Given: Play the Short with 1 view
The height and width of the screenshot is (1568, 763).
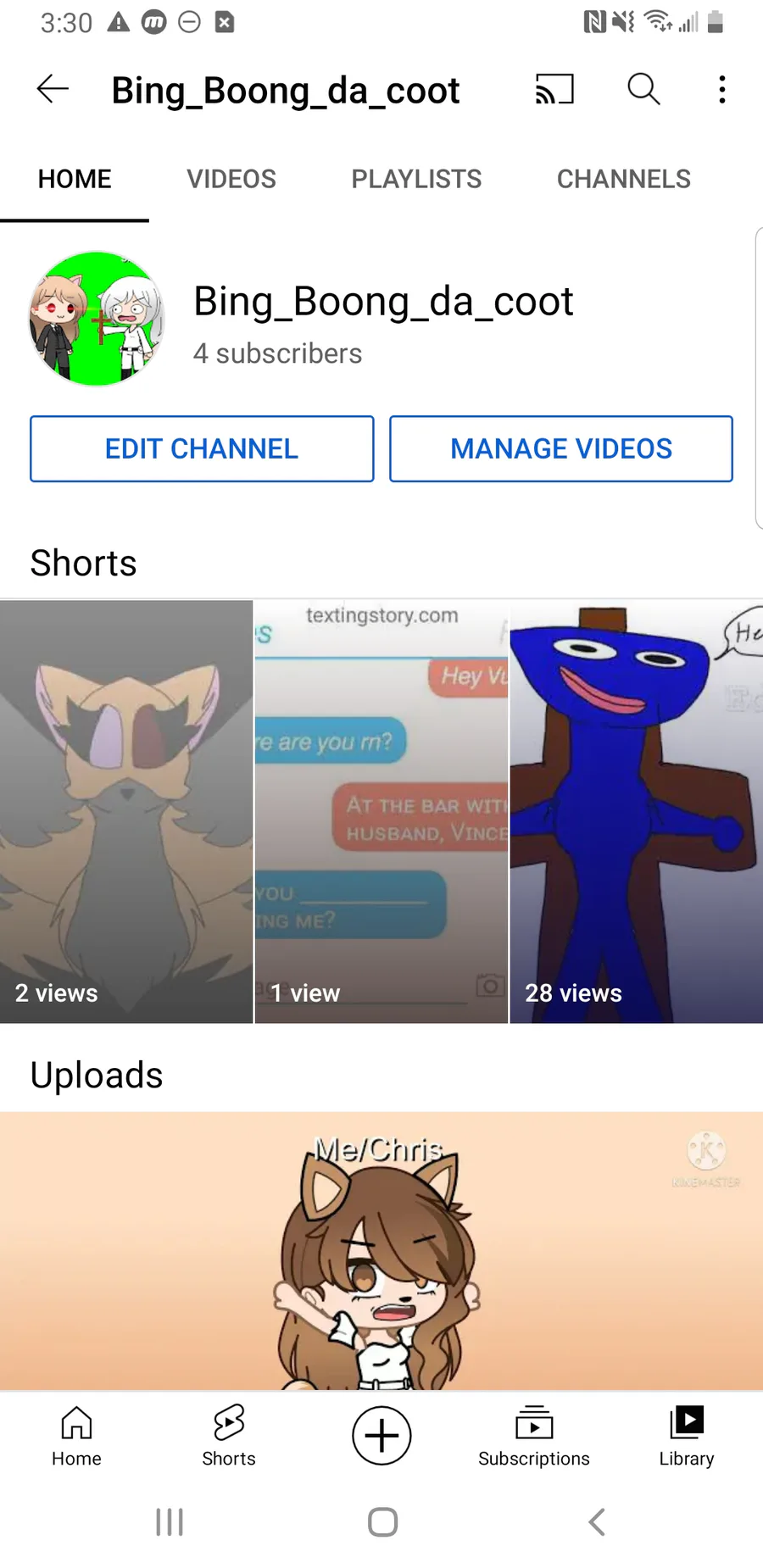Looking at the screenshot, I should pyautogui.click(x=381, y=811).
